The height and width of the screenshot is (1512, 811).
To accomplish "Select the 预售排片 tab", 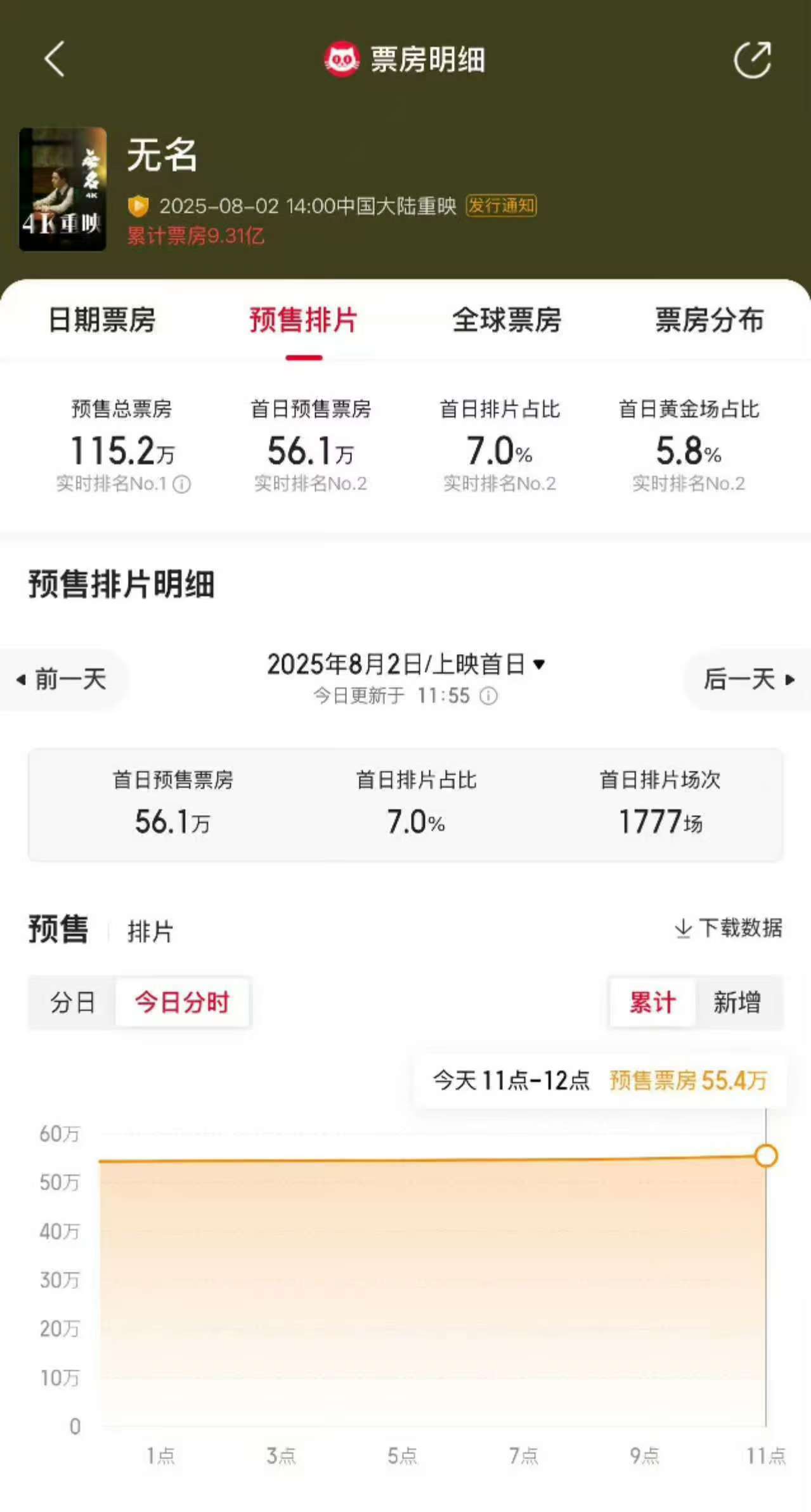I will pyautogui.click(x=304, y=320).
